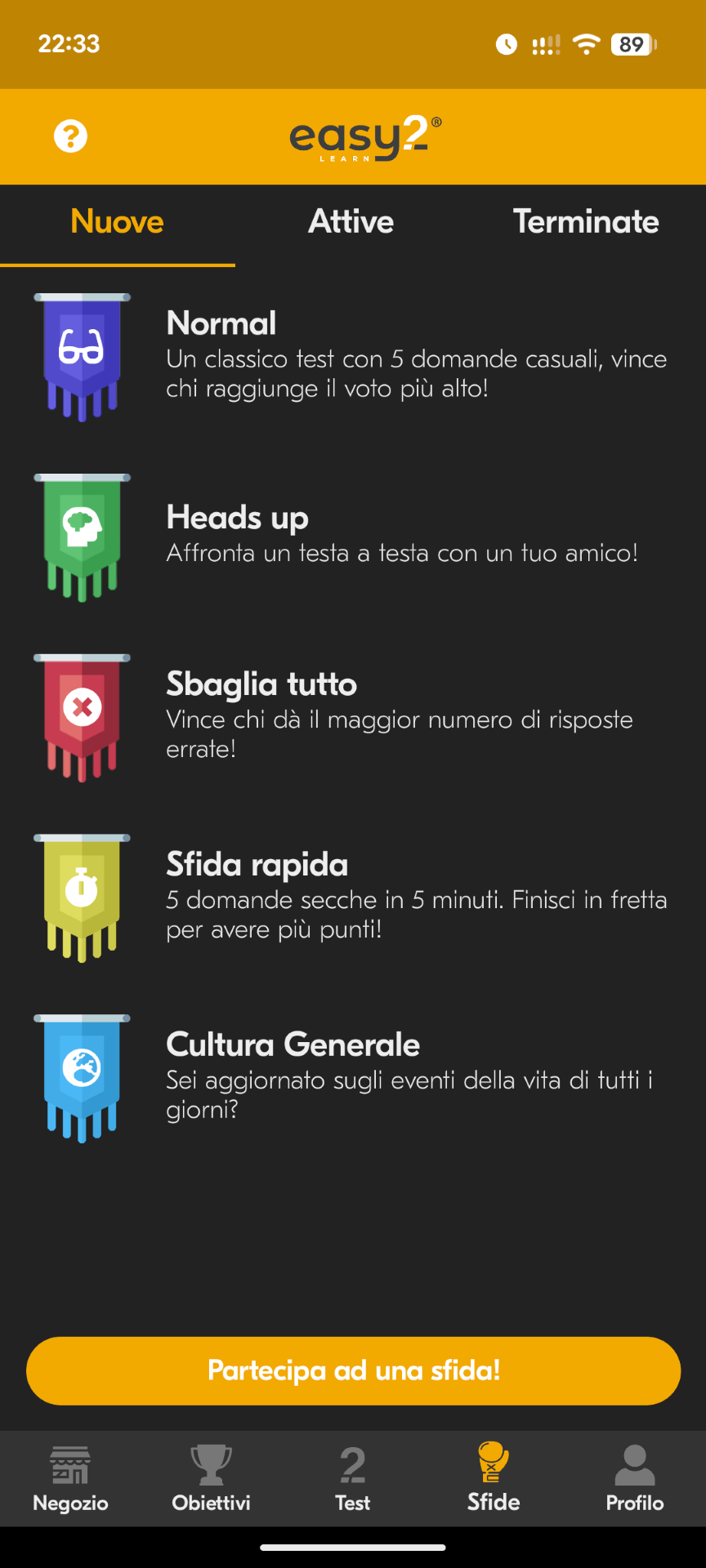Viewport: 706px width, 1568px height.
Task: Open the help question mark icon
Action: (70, 136)
